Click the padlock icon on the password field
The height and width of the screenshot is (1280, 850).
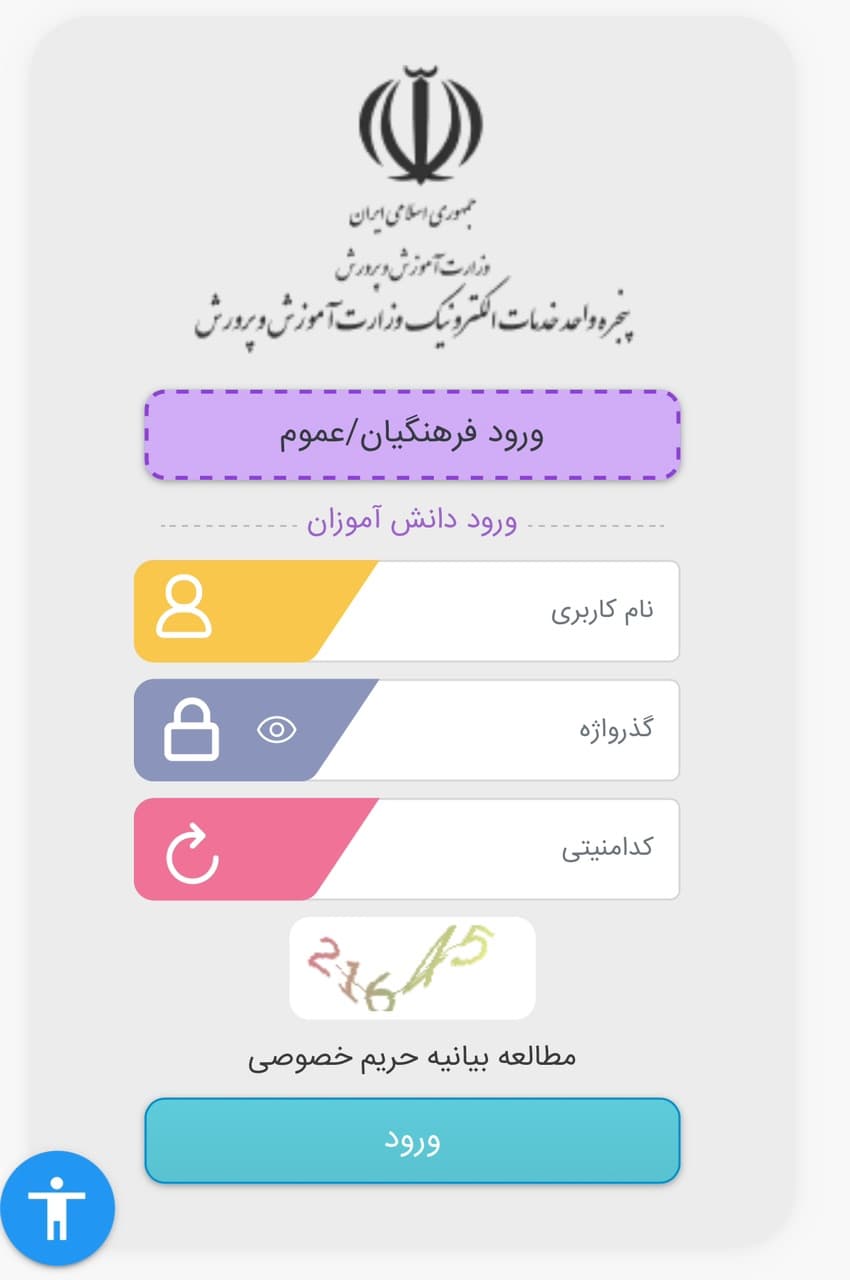click(x=193, y=730)
